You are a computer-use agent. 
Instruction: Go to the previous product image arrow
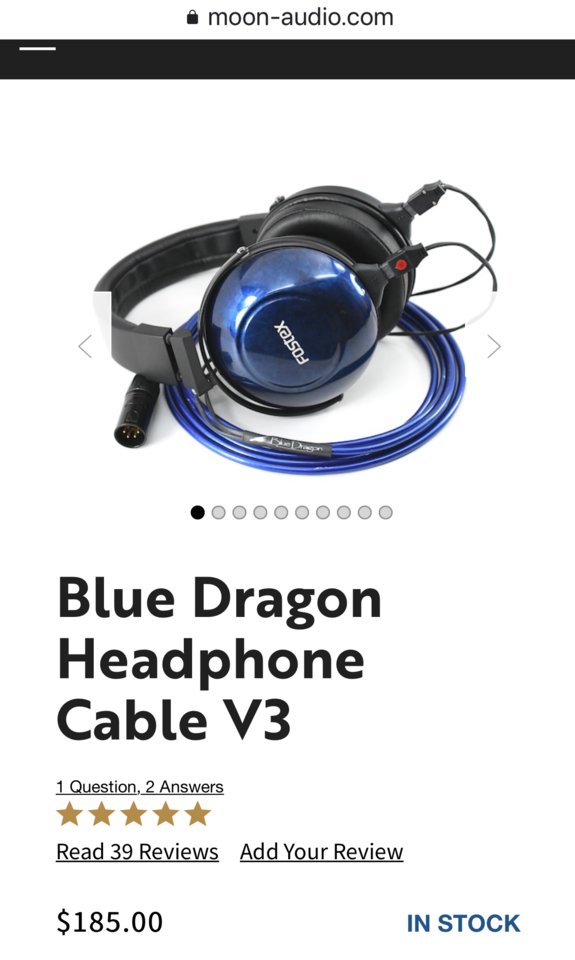(x=85, y=347)
